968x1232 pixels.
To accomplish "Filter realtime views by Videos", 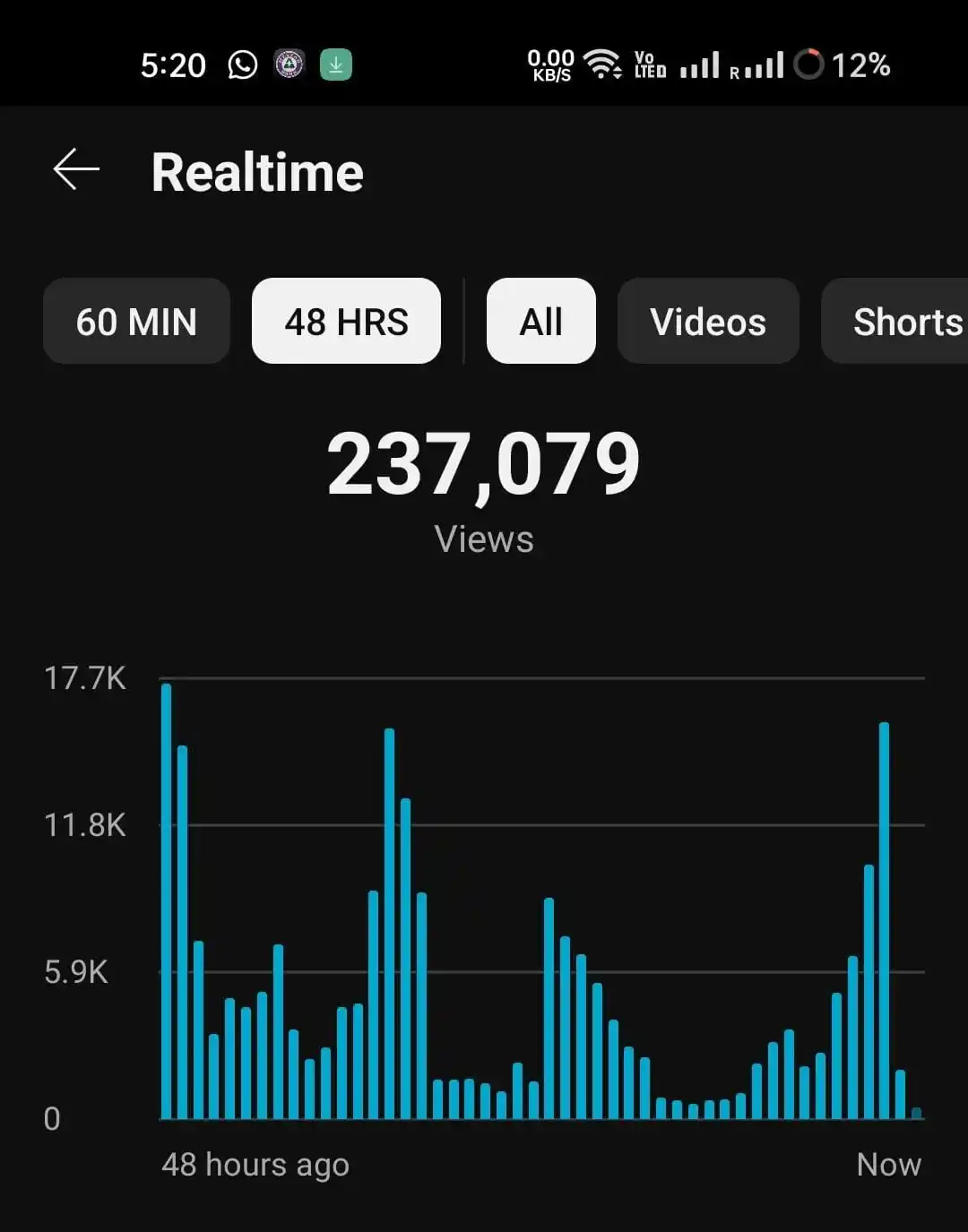I will tap(708, 322).
